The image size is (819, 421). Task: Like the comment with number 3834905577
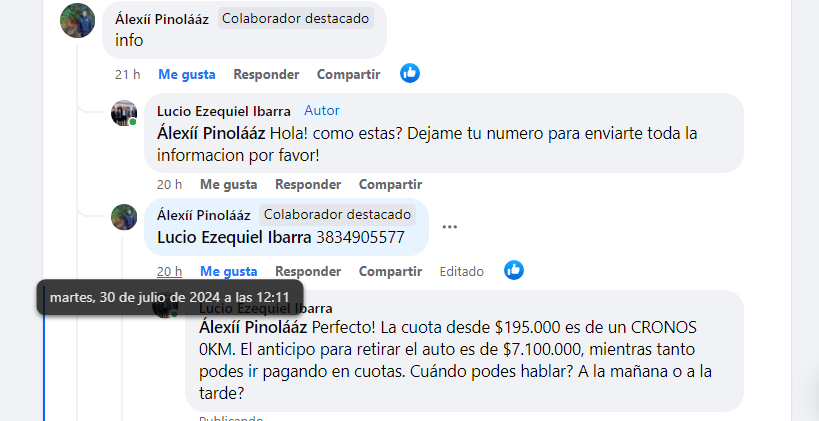tap(228, 271)
